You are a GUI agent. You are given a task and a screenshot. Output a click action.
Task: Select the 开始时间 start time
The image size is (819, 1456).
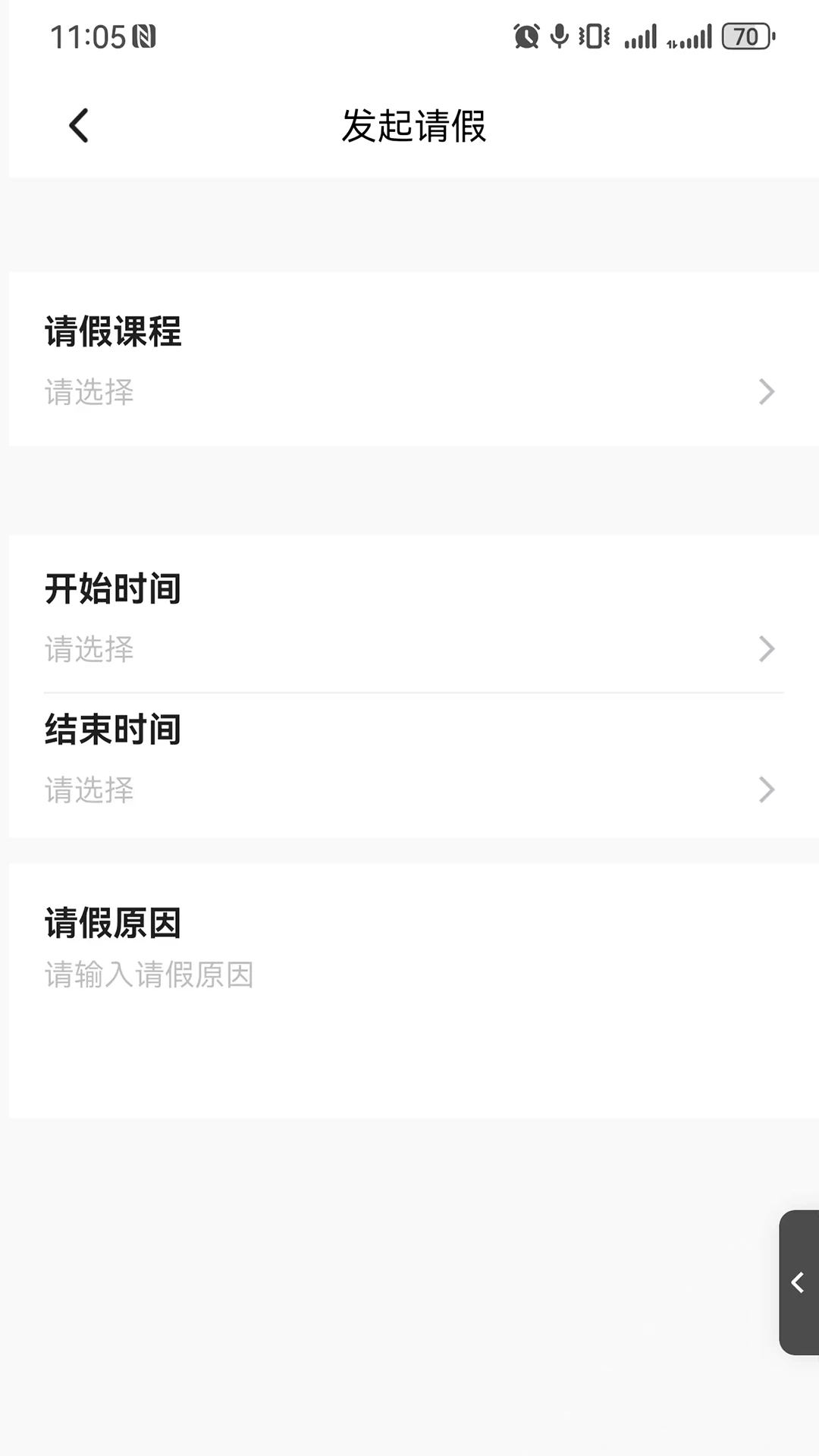coord(409,648)
